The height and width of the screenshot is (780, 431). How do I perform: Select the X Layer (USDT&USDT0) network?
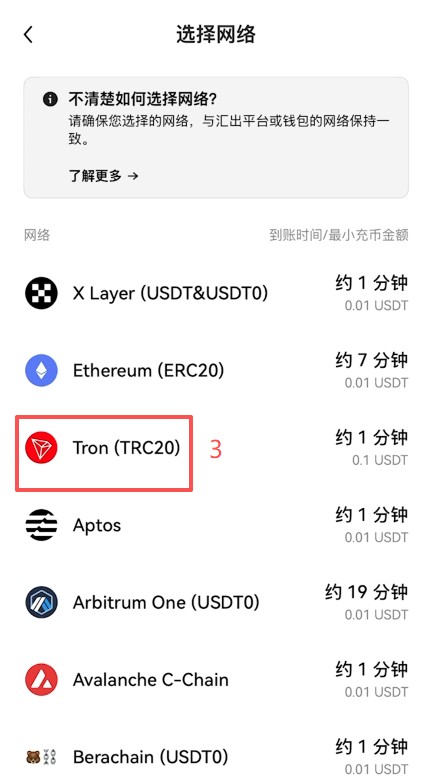216,293
